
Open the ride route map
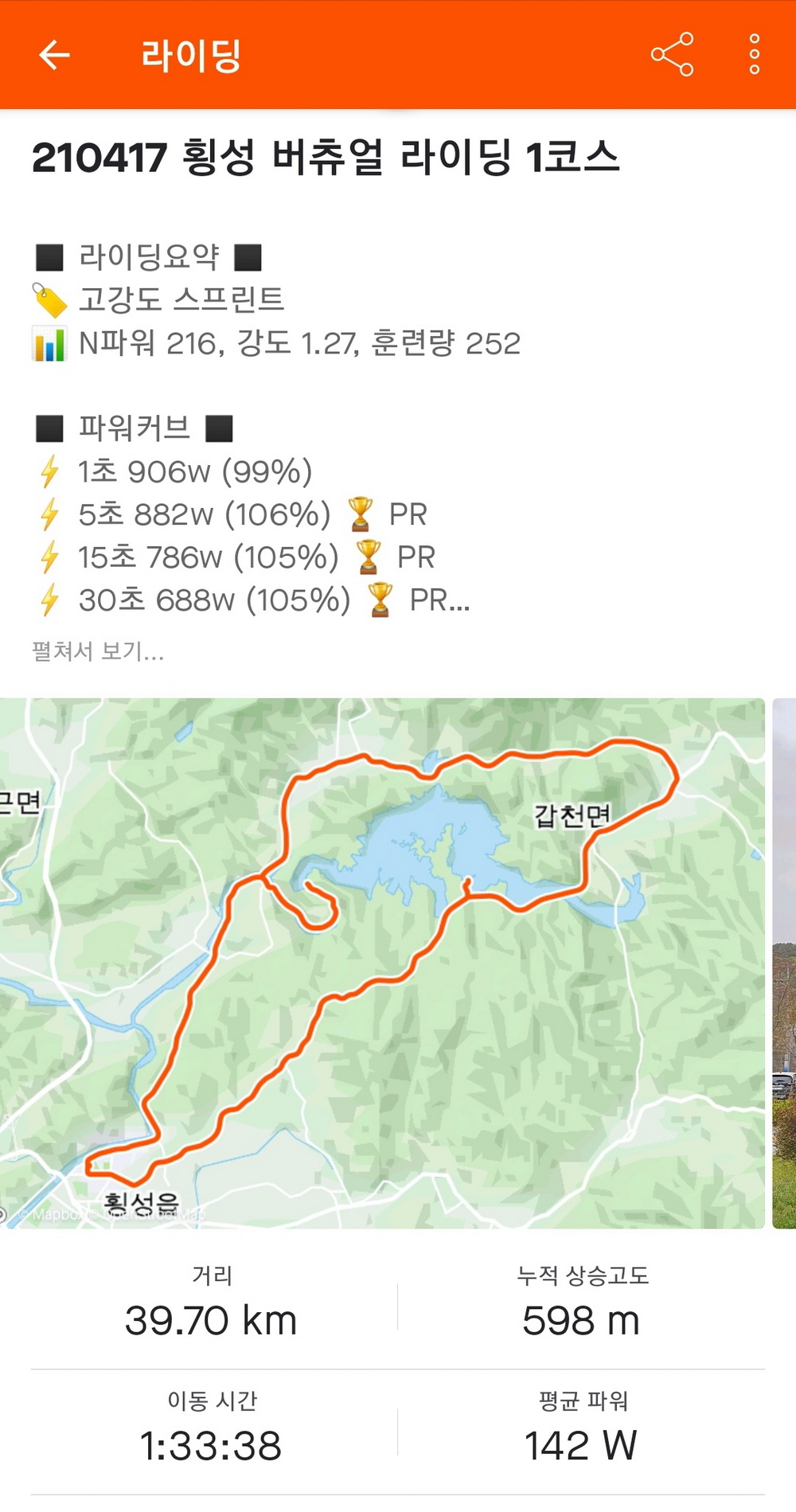(x=382, y=963)
